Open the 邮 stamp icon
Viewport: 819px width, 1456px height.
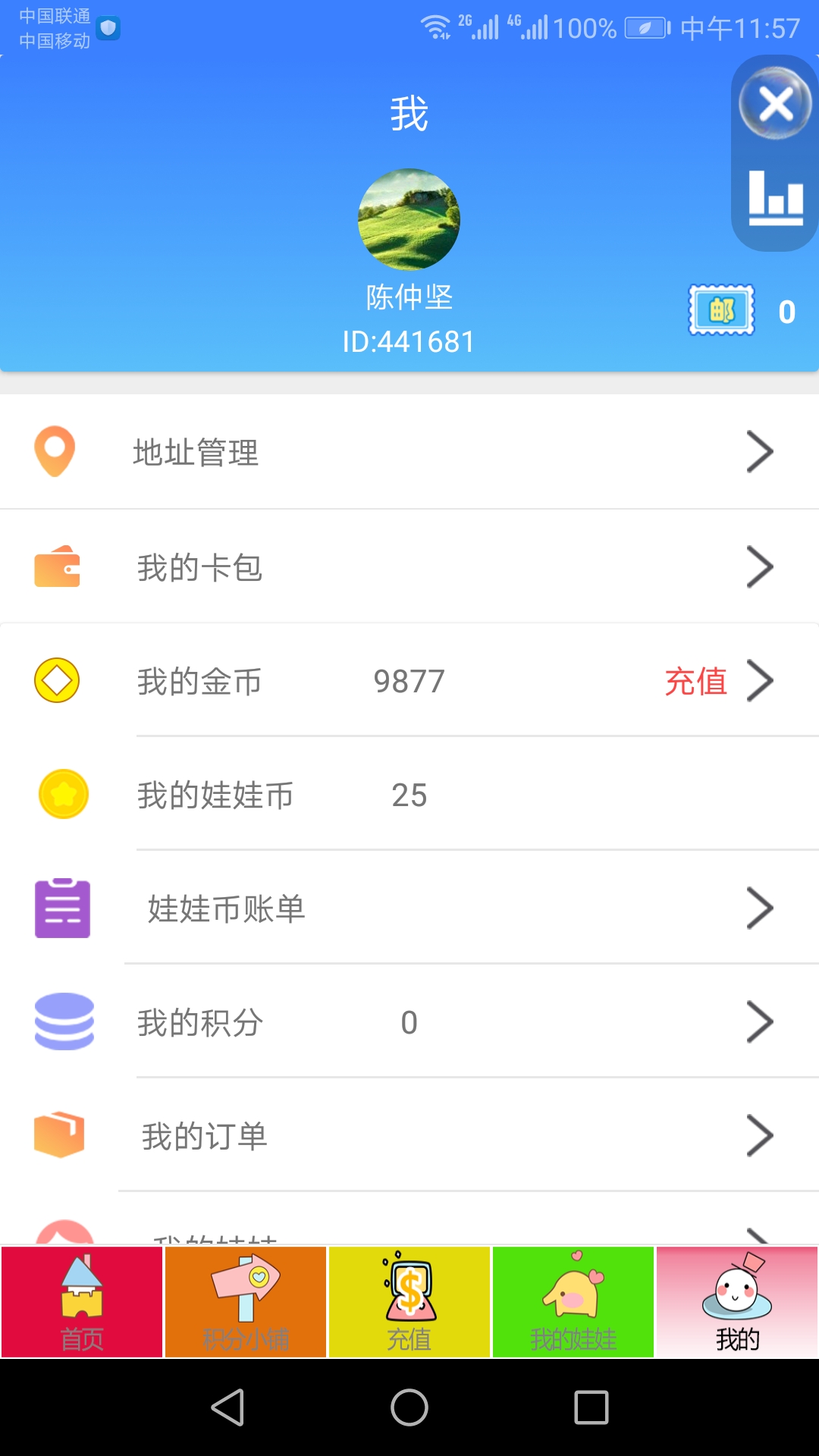(x=721, y=310)
